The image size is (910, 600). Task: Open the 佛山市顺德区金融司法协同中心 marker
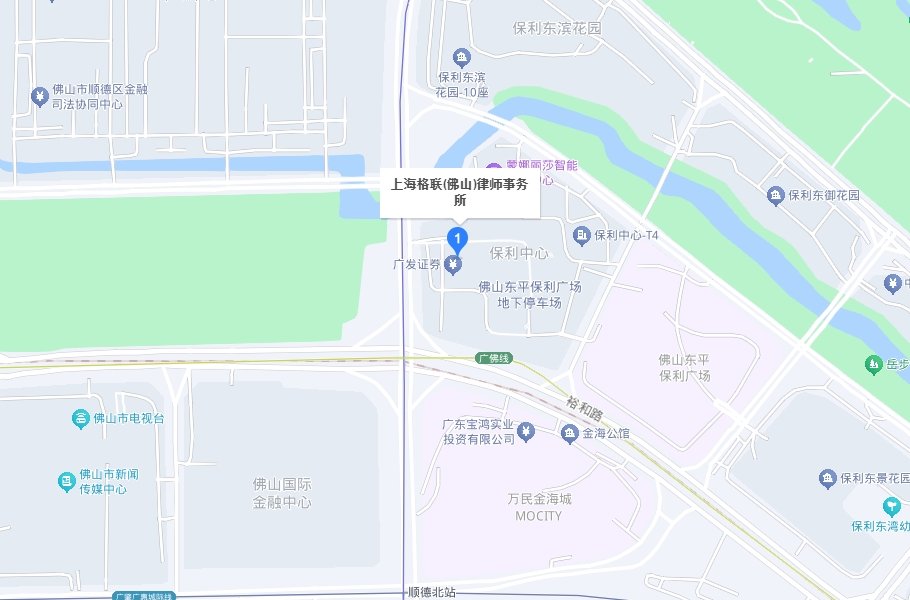point(39,96)
